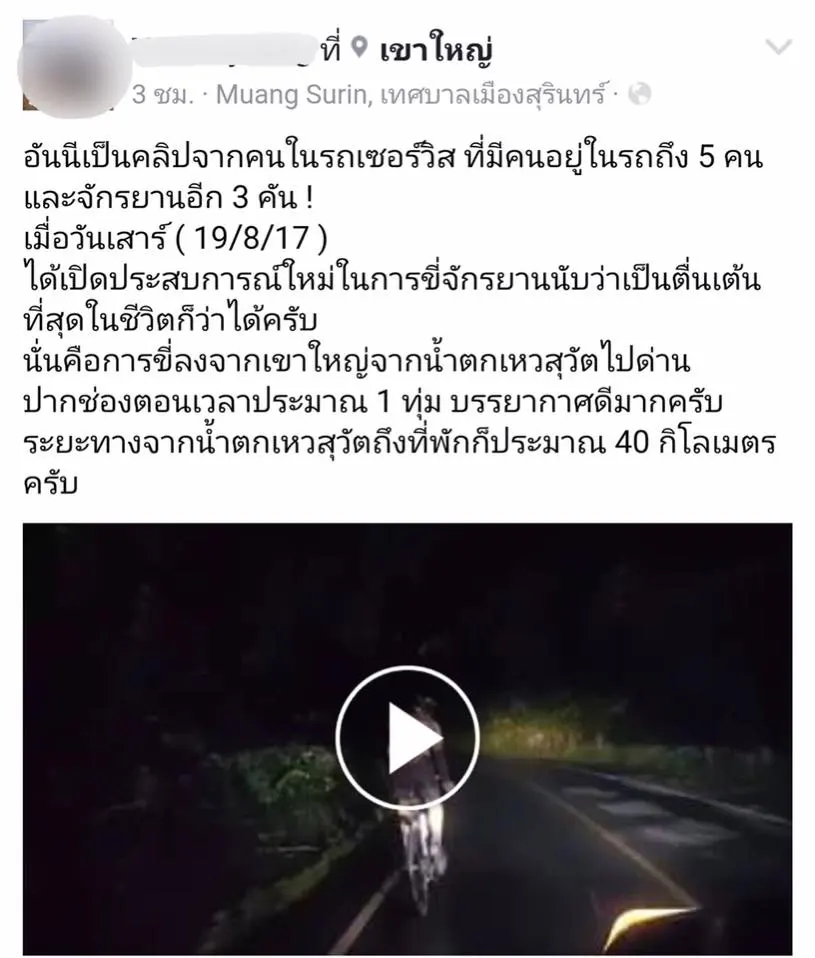Open the Muang Surin location link

tap(291, 94)
